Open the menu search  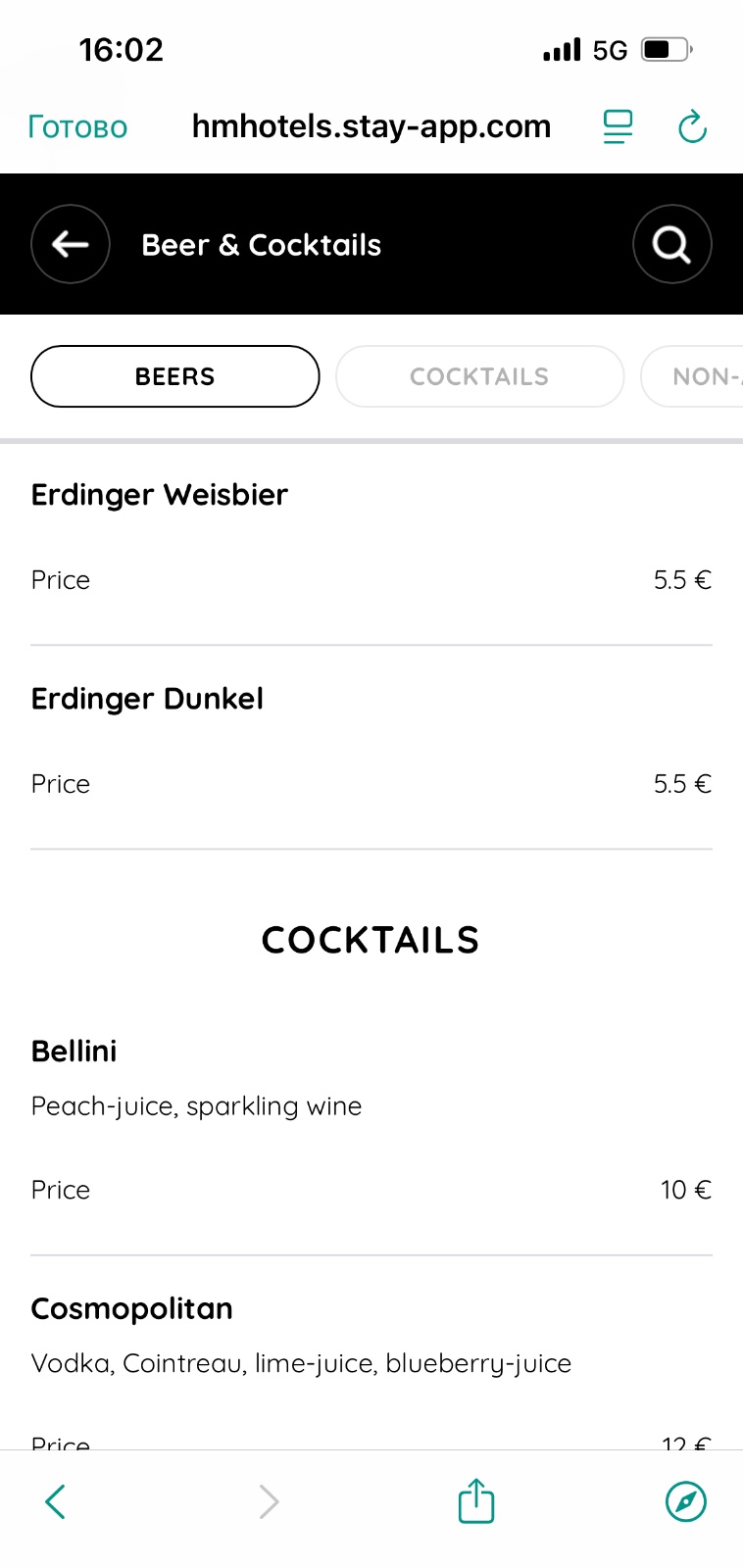671,244
